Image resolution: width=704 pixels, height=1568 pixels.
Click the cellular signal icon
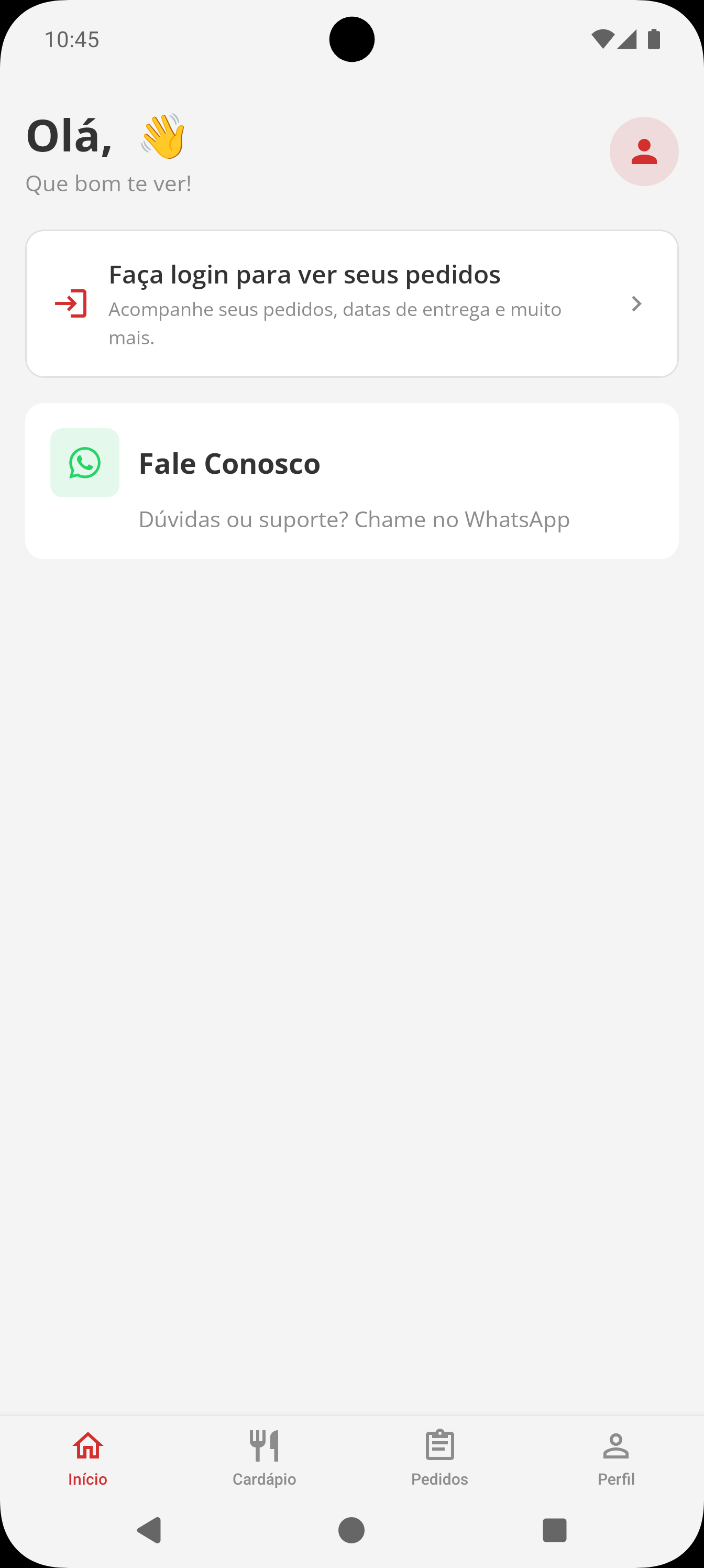click(x=628, y=39)
